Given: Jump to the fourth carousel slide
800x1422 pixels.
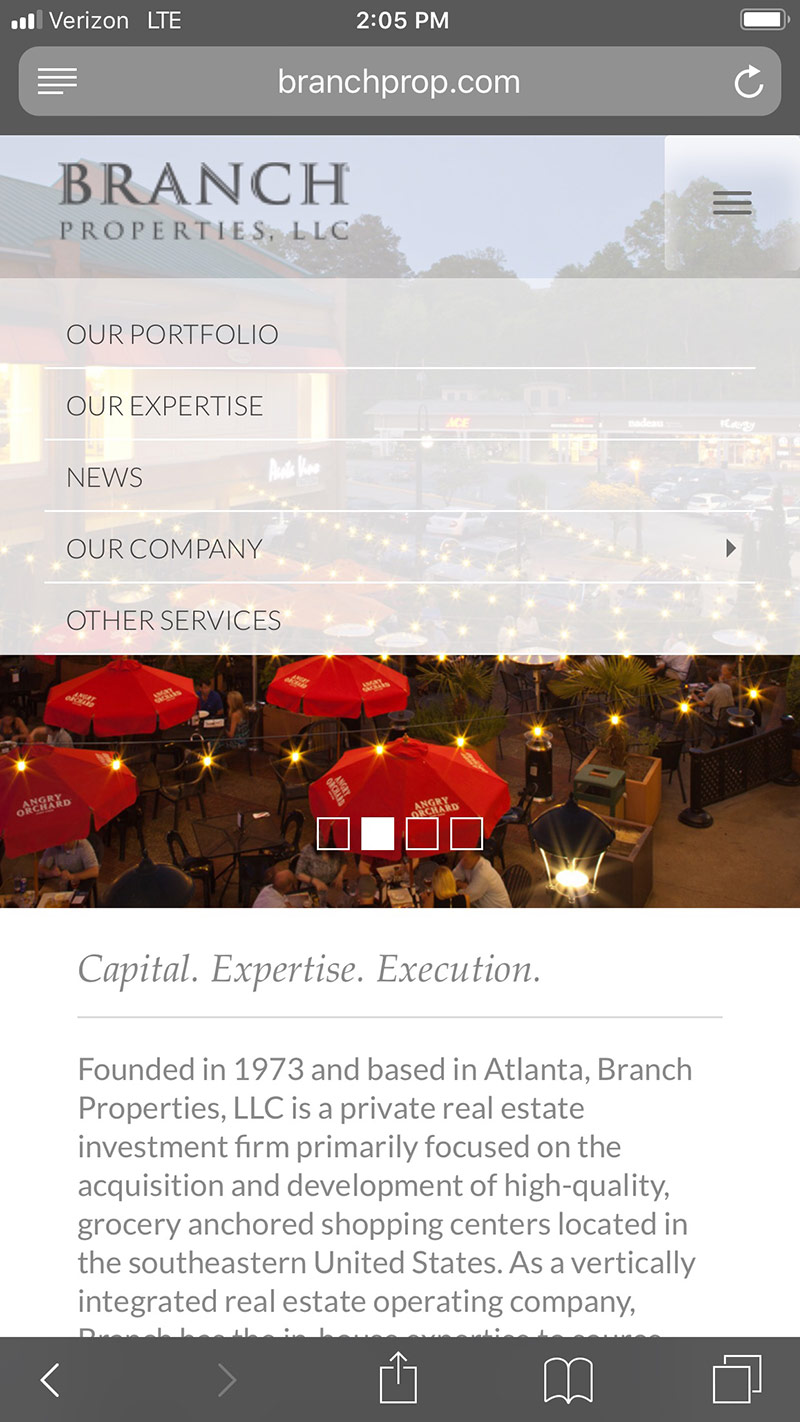Looking at the screenshot, I should coord(466,833).
